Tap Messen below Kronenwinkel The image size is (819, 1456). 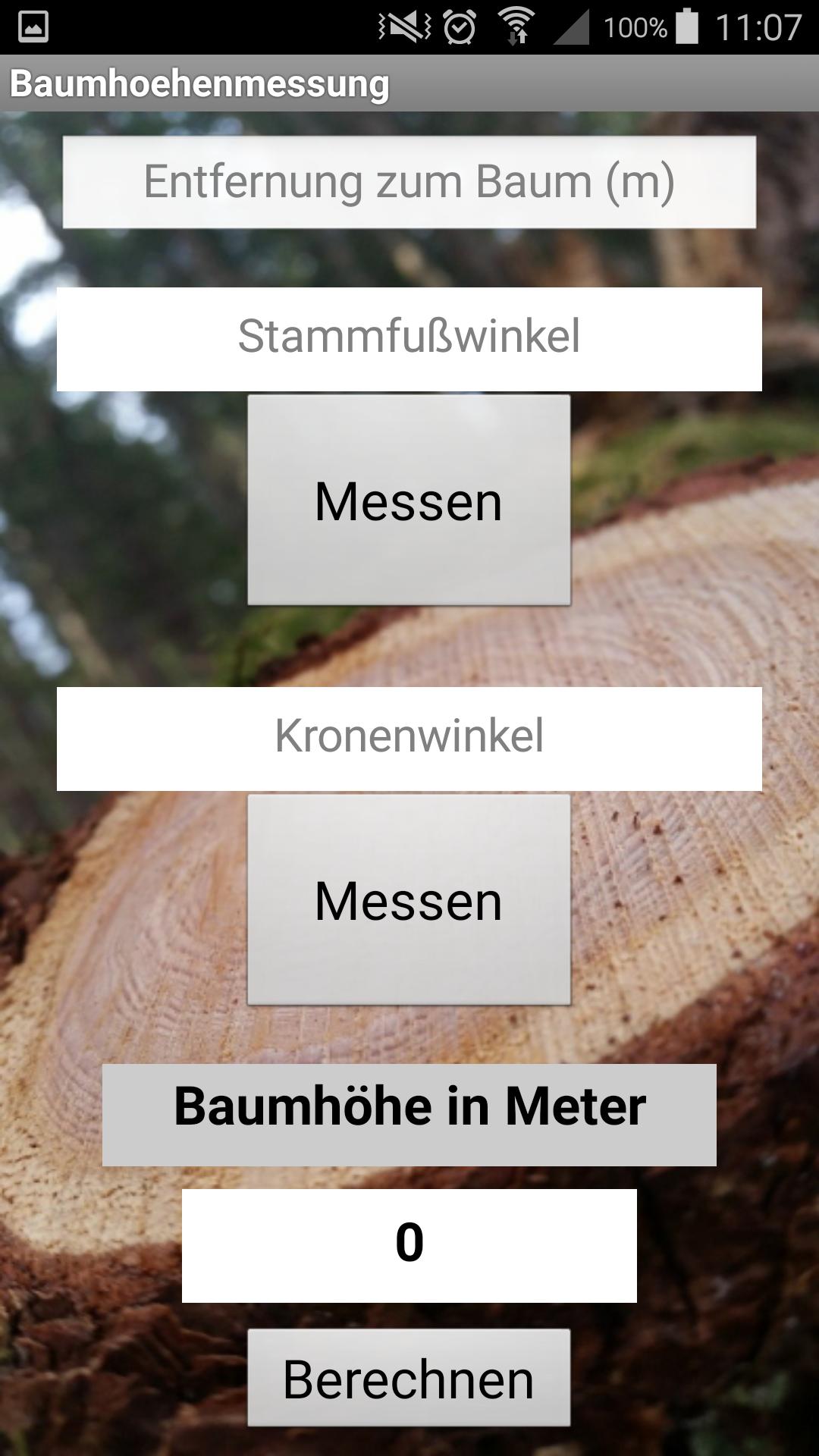point(409,900)
